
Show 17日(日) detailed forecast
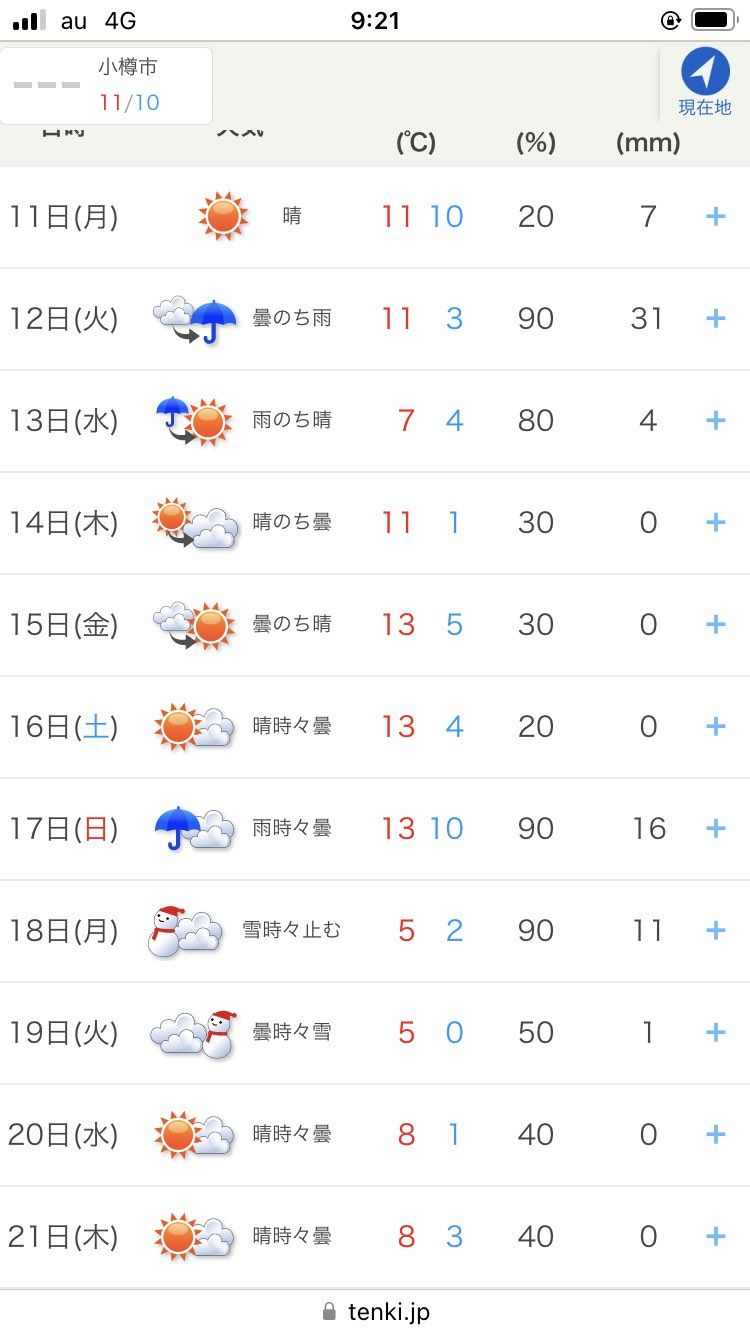pos(715,828)
